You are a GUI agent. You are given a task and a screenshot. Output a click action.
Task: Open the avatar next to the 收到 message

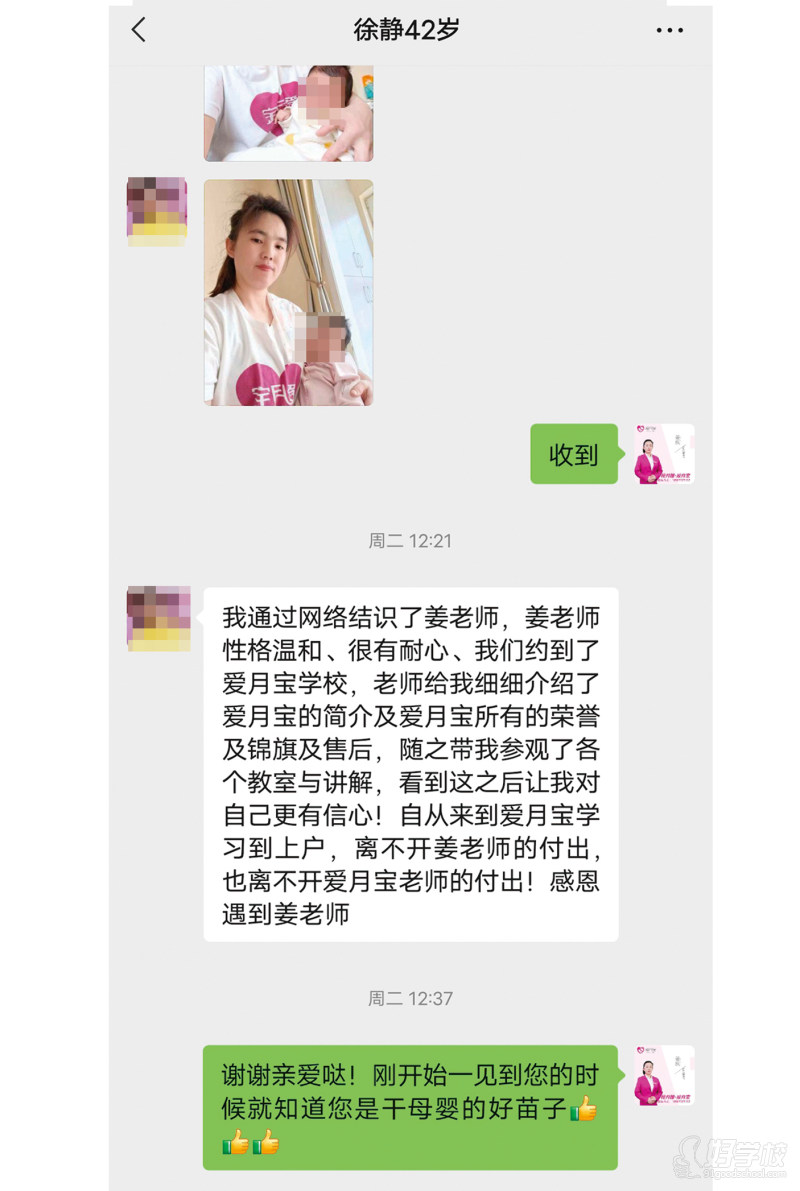(x=664, y=454)
